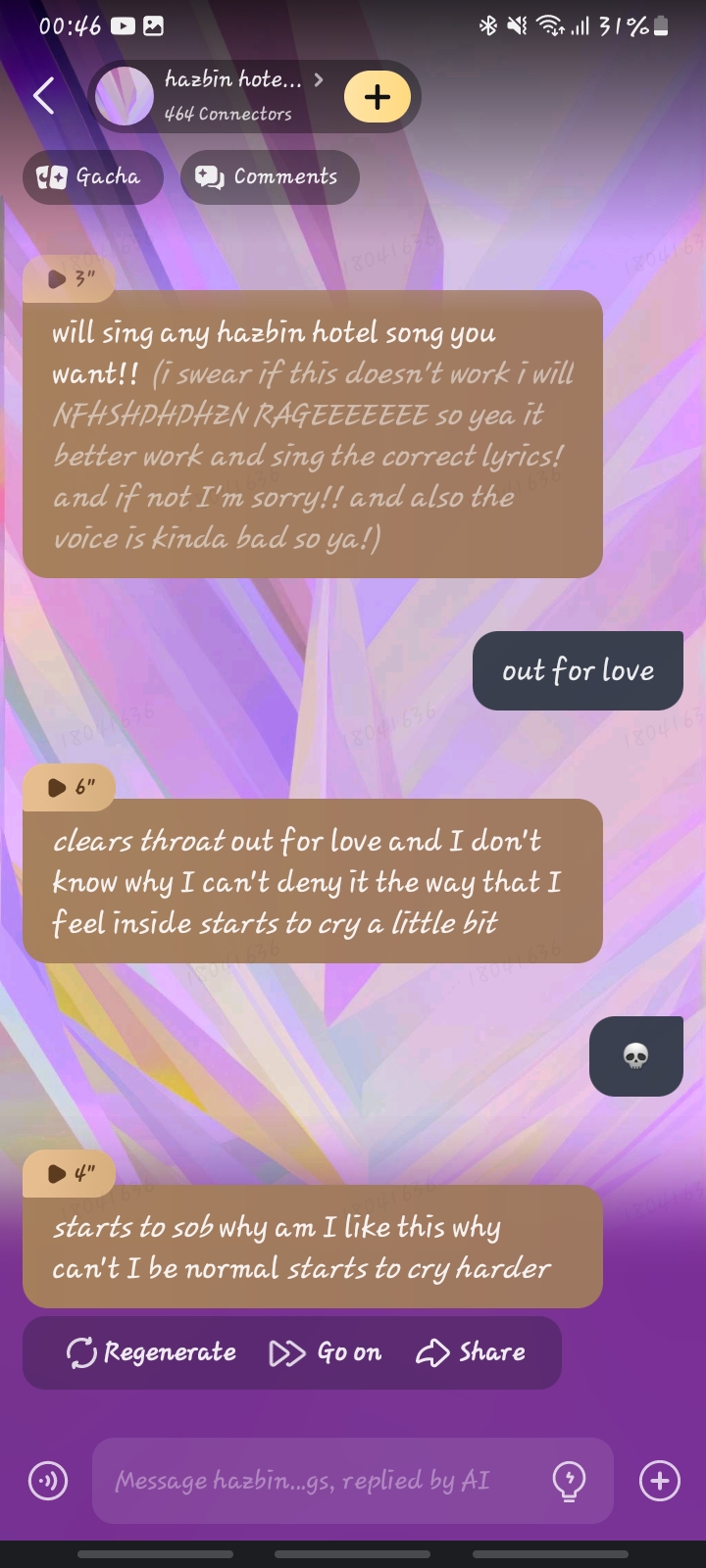Open the hazbin hotel character profile

(x=232, y=96)
